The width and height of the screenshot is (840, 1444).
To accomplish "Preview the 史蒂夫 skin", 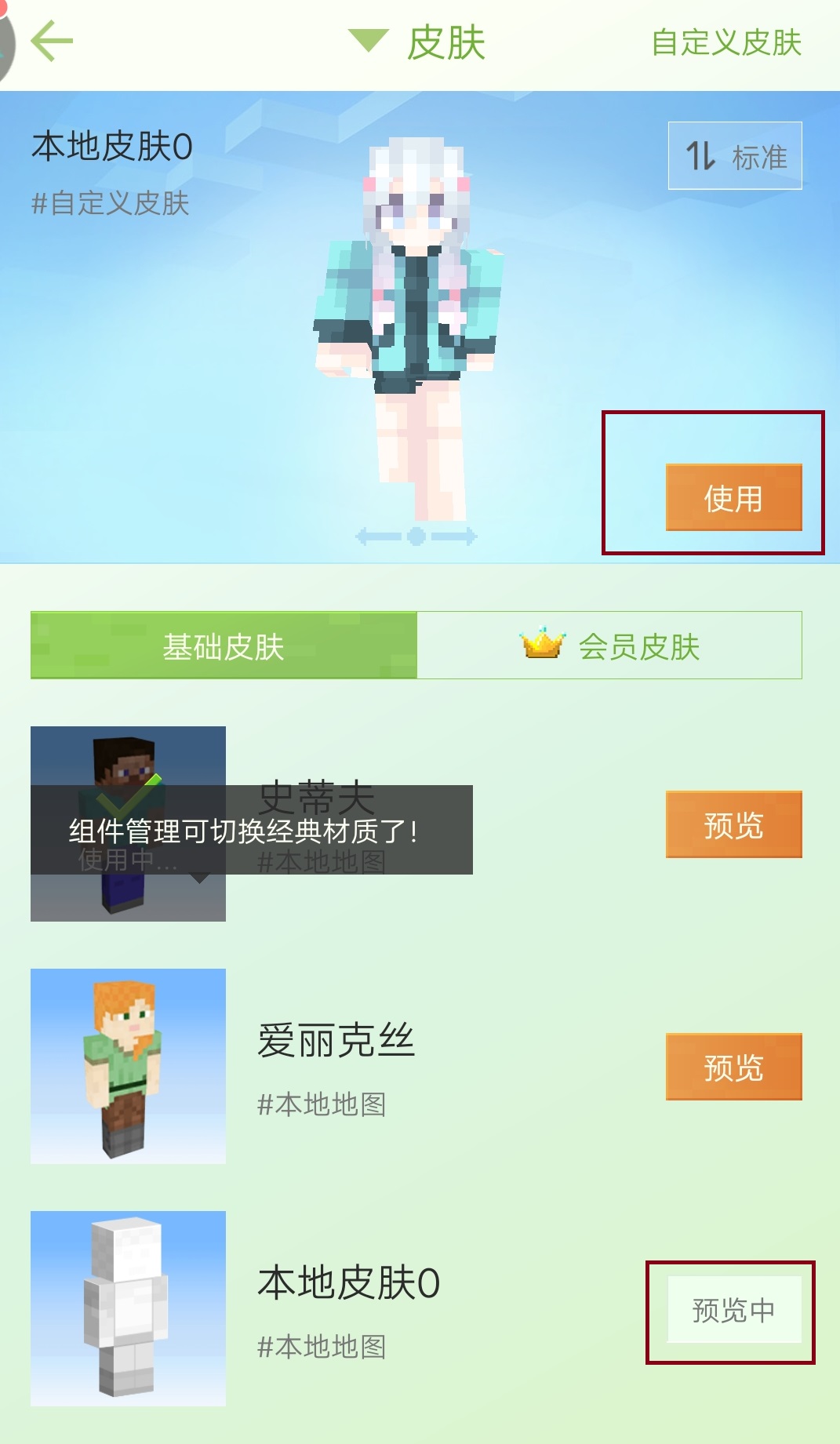I will (733, 824).
